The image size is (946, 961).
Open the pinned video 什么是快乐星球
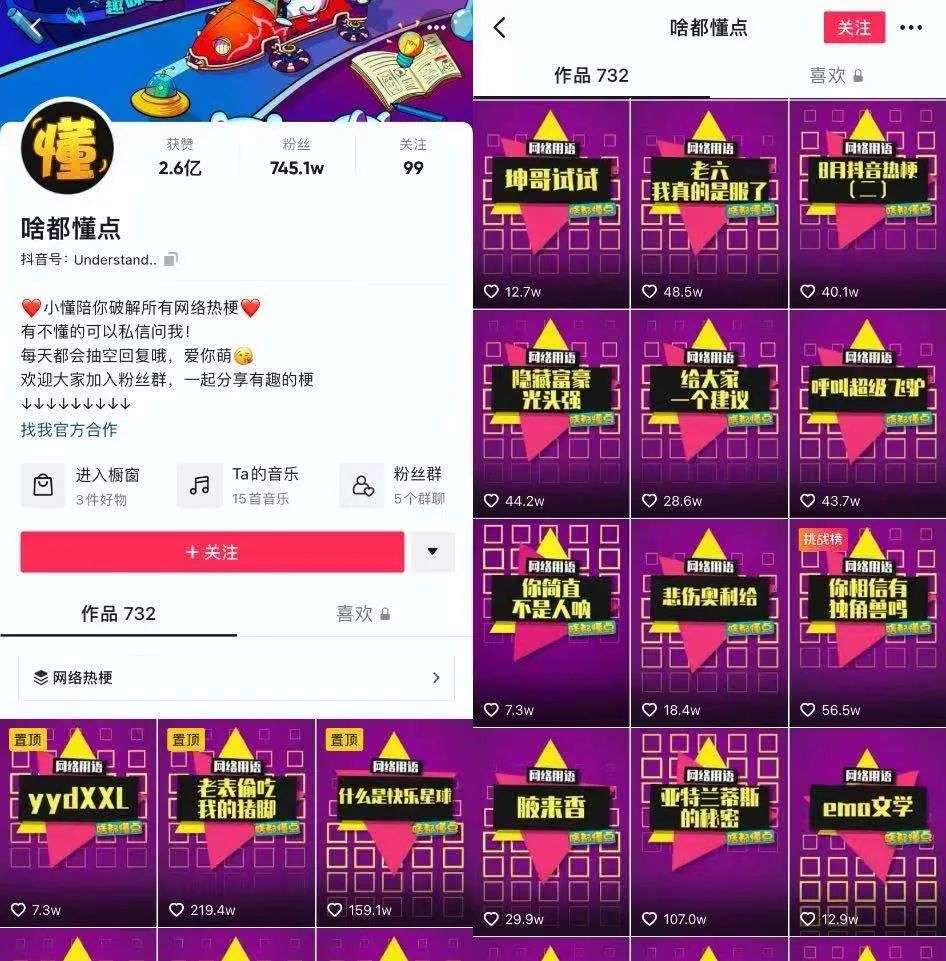[394, 822]
